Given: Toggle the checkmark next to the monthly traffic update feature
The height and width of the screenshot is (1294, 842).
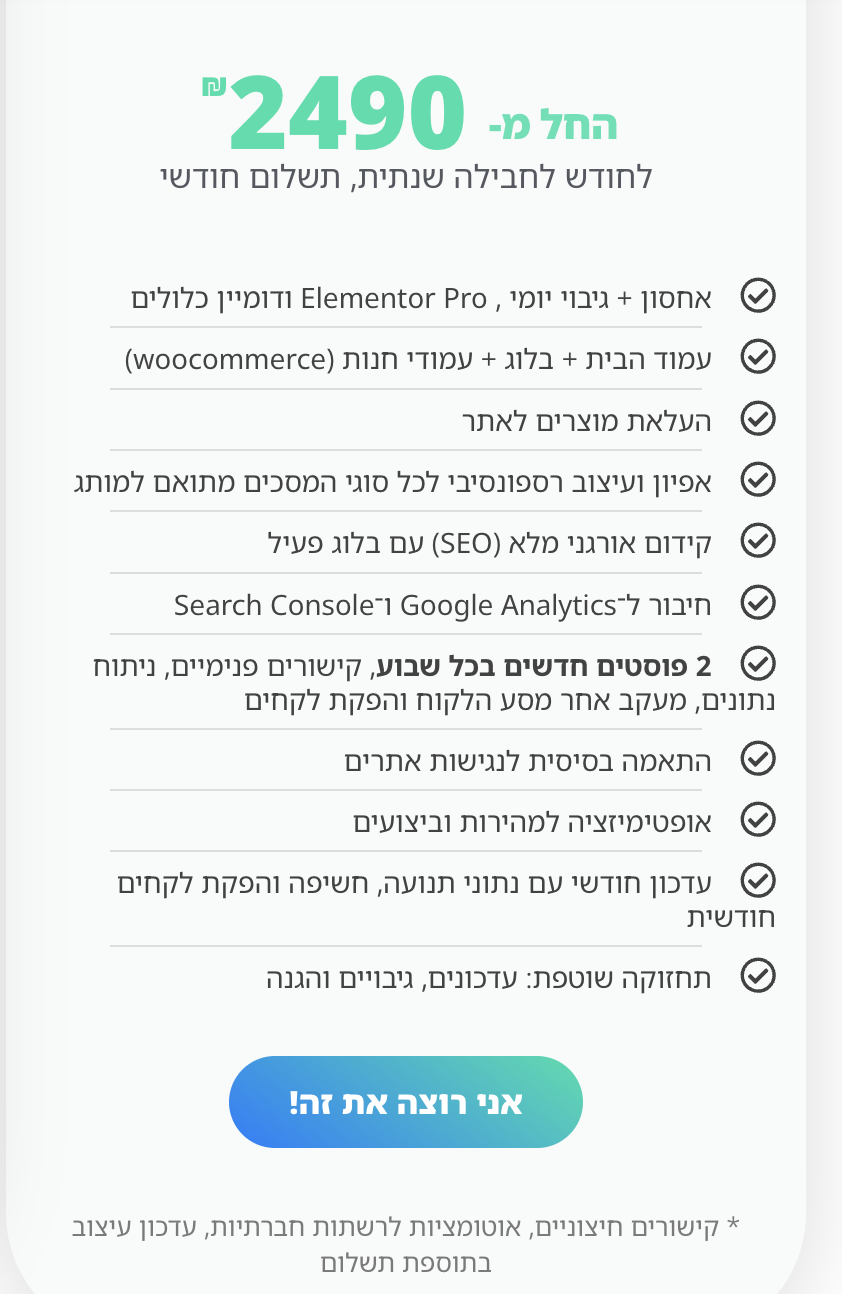Looking at the screenshot, I should pos(759,881).
